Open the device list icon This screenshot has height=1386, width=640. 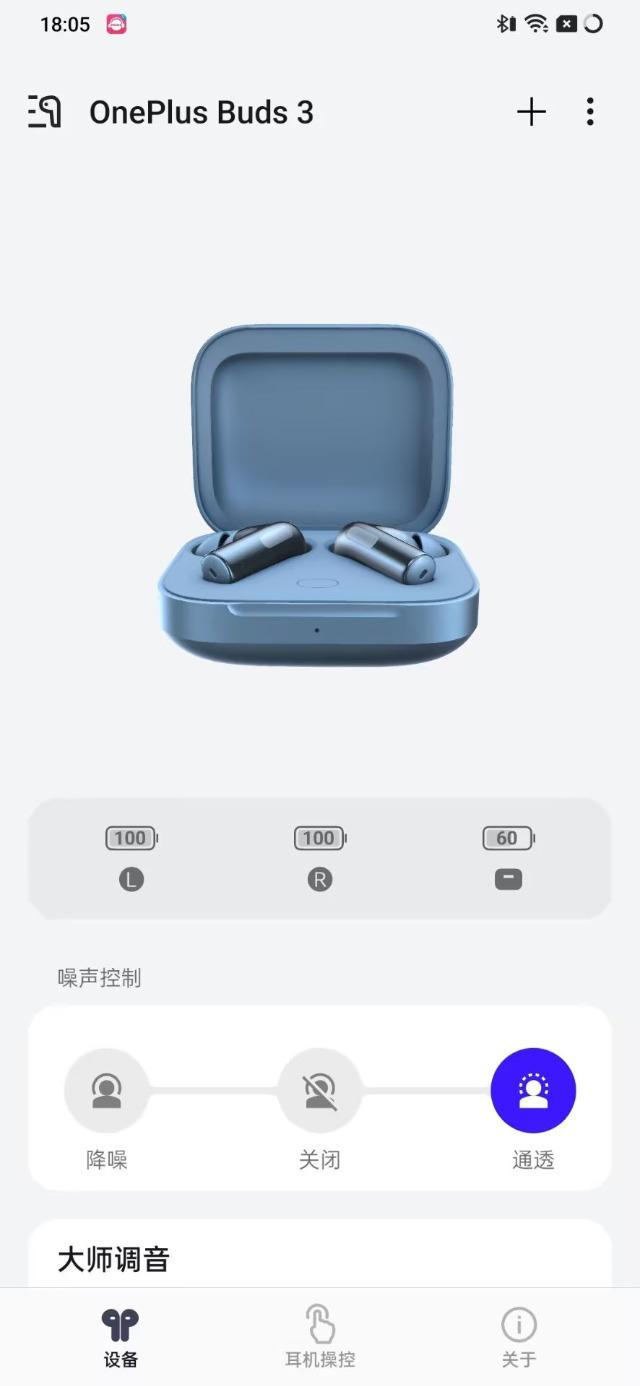[x=44, y=112]
